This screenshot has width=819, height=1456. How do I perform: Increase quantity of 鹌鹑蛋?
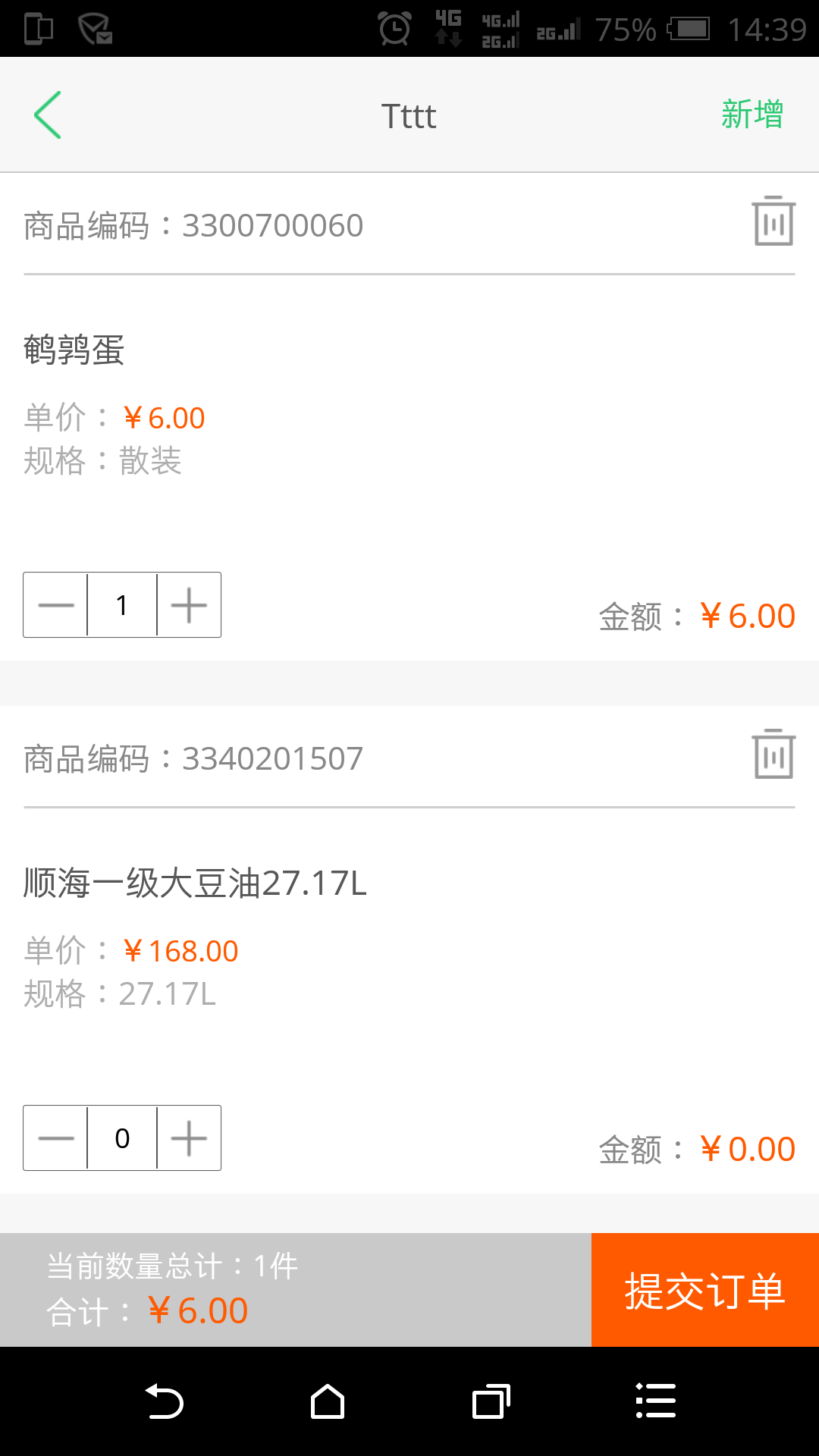pos(189,605)
